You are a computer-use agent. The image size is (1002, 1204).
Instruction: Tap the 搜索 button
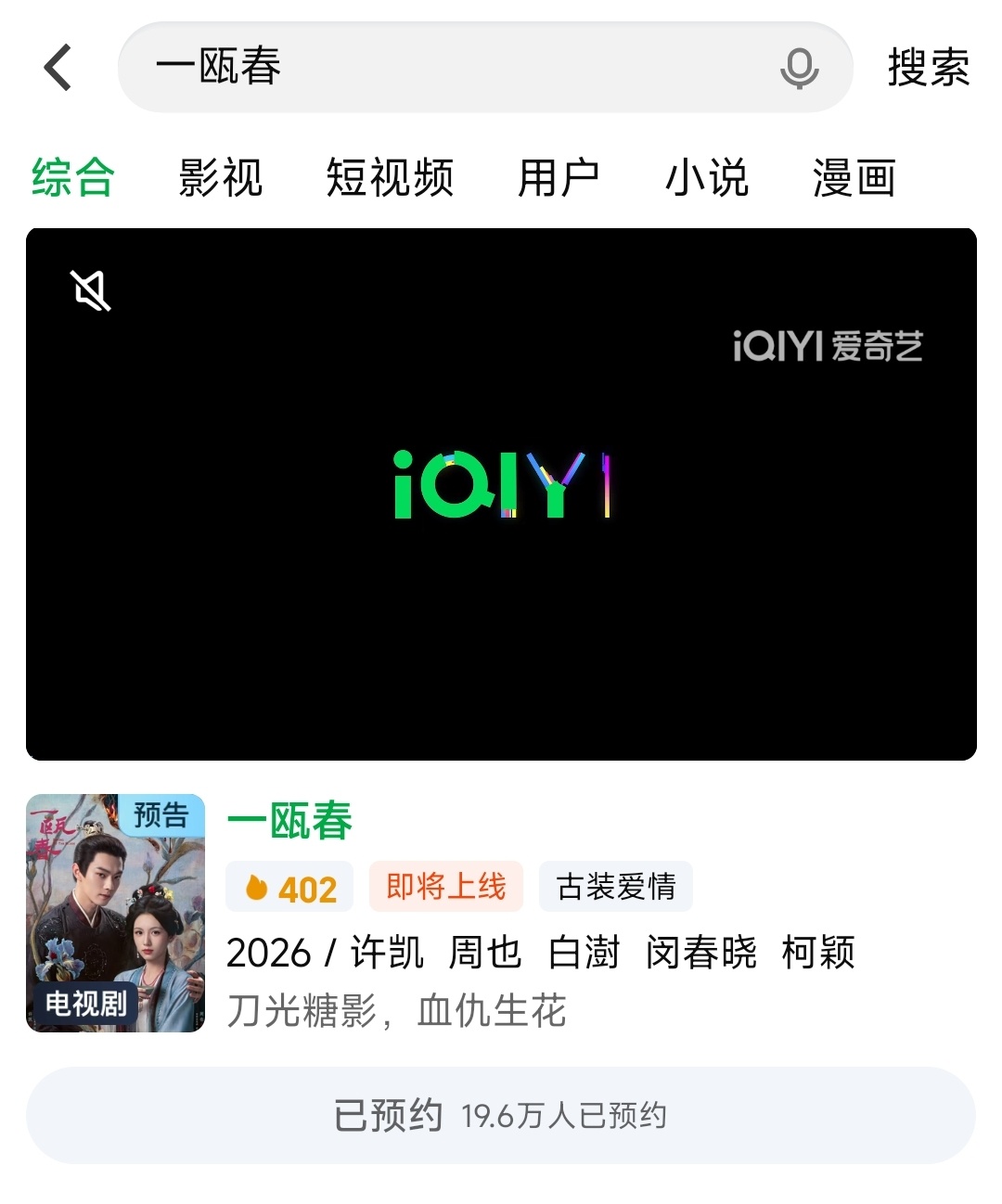929,68
